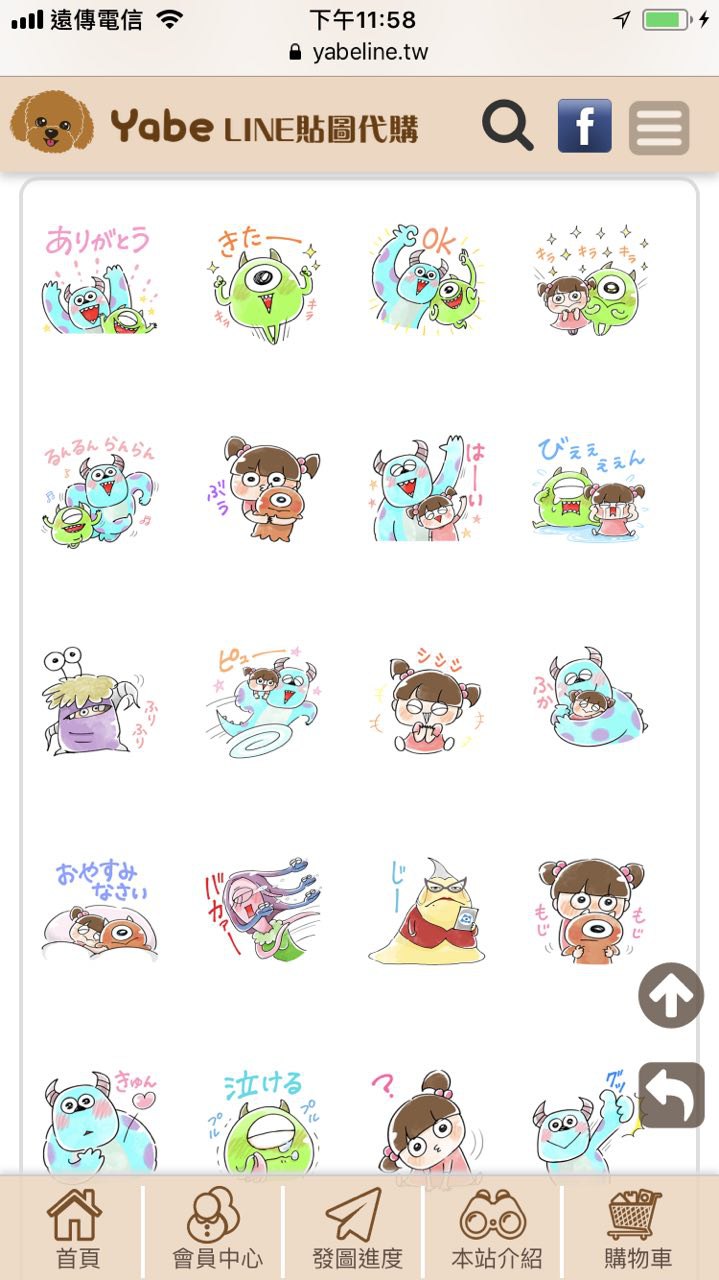Open the search magnifier icon
The width and height of the screenshot is (719, 1280).
tap(508, 126)
